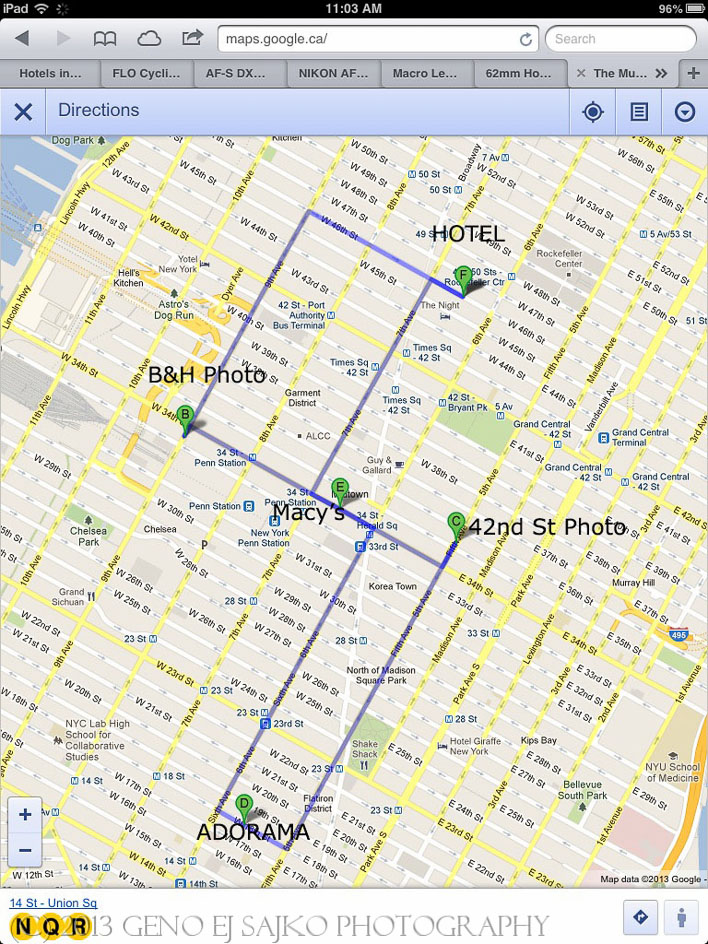
Task: Show the directions list view
Action: tap(639, 111)
